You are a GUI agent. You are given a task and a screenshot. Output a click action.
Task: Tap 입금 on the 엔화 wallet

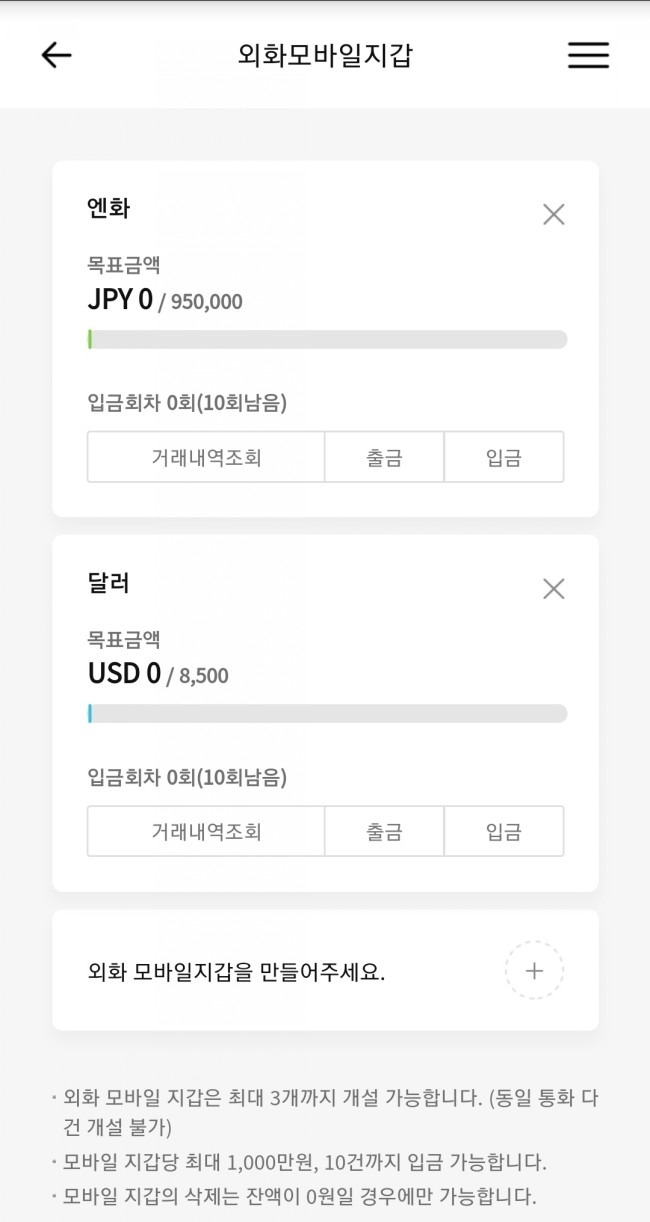503,457
